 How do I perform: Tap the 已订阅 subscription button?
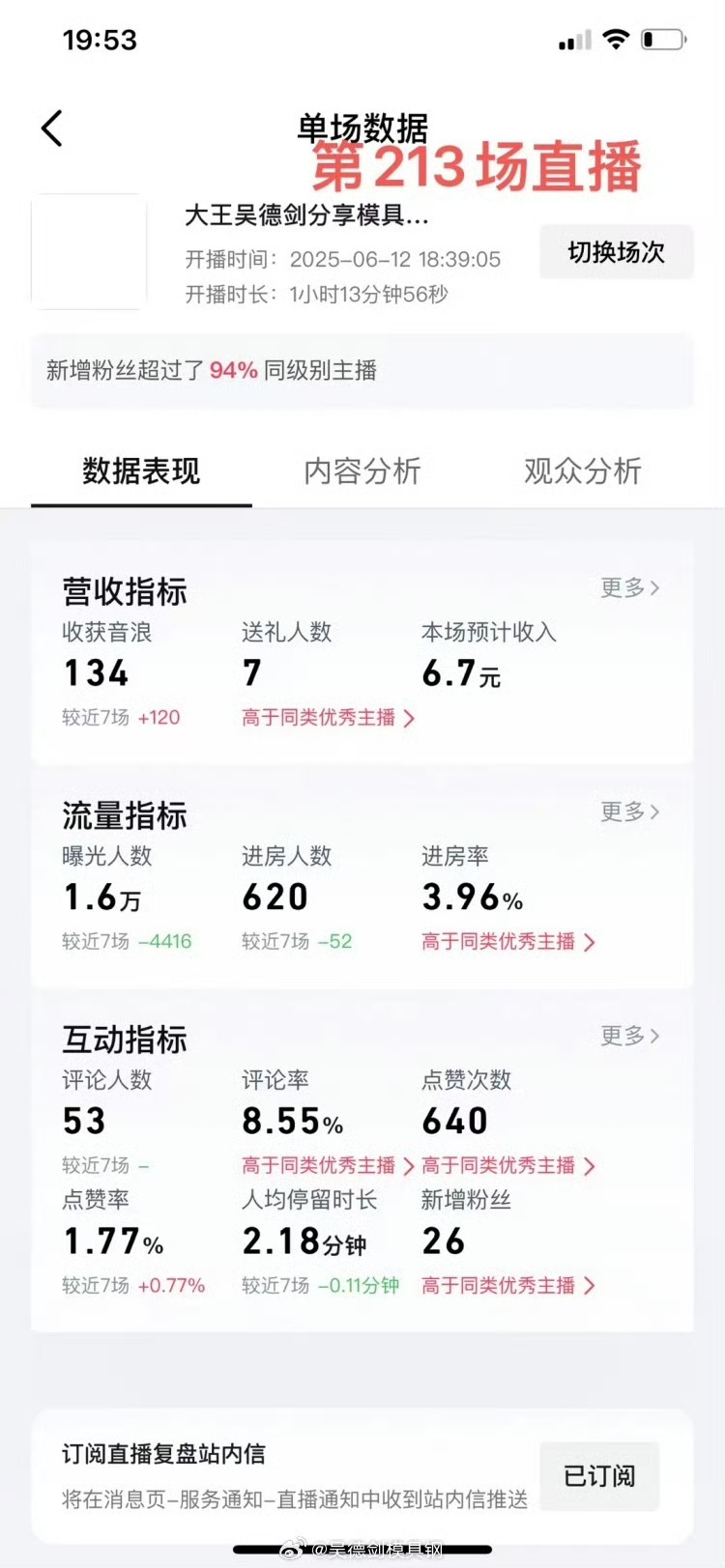599,1476
